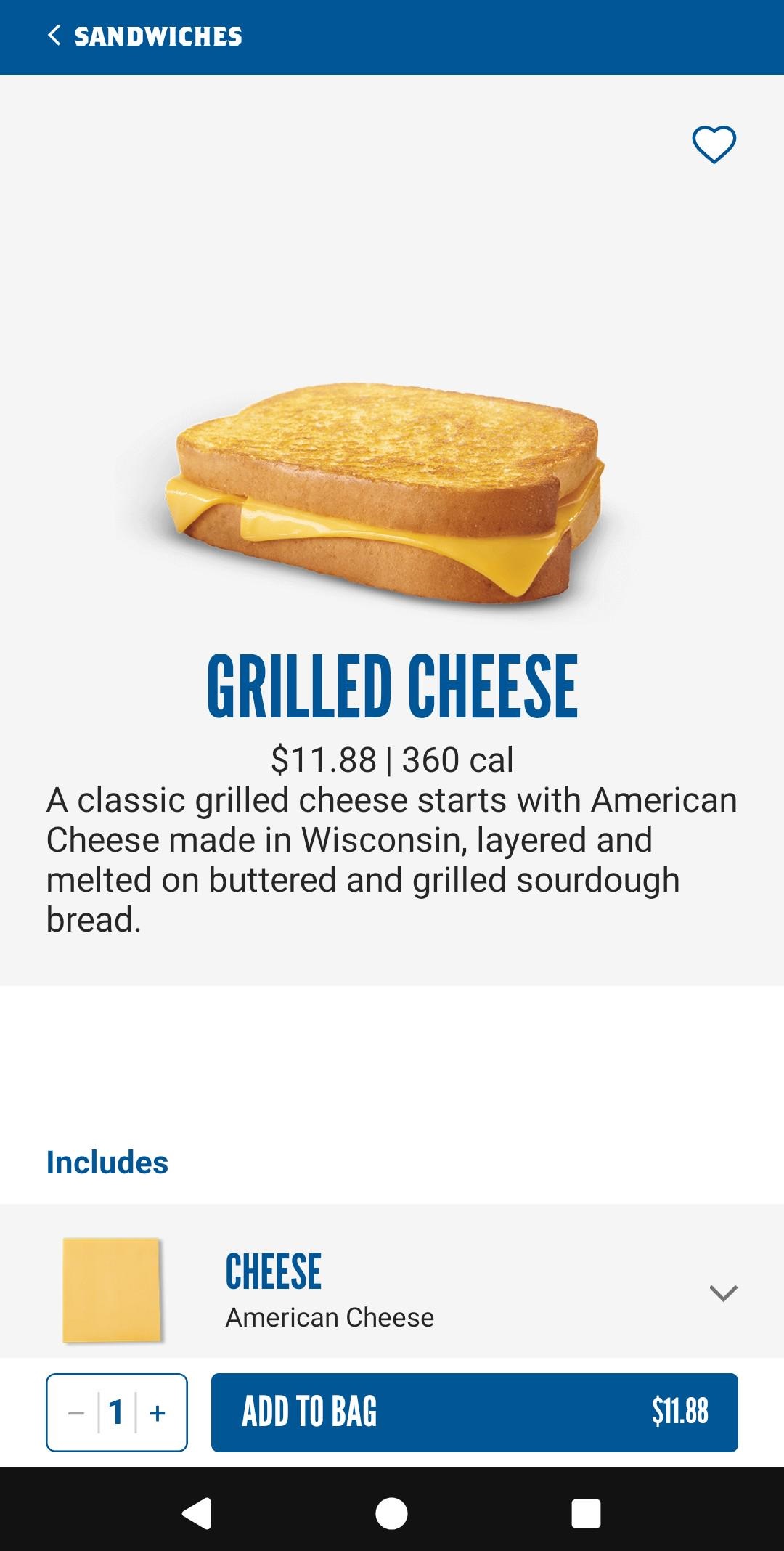Favorite the Grilled Cheese with heart icon
This screenshot has height=1551, width=784.
coord(714,144)
